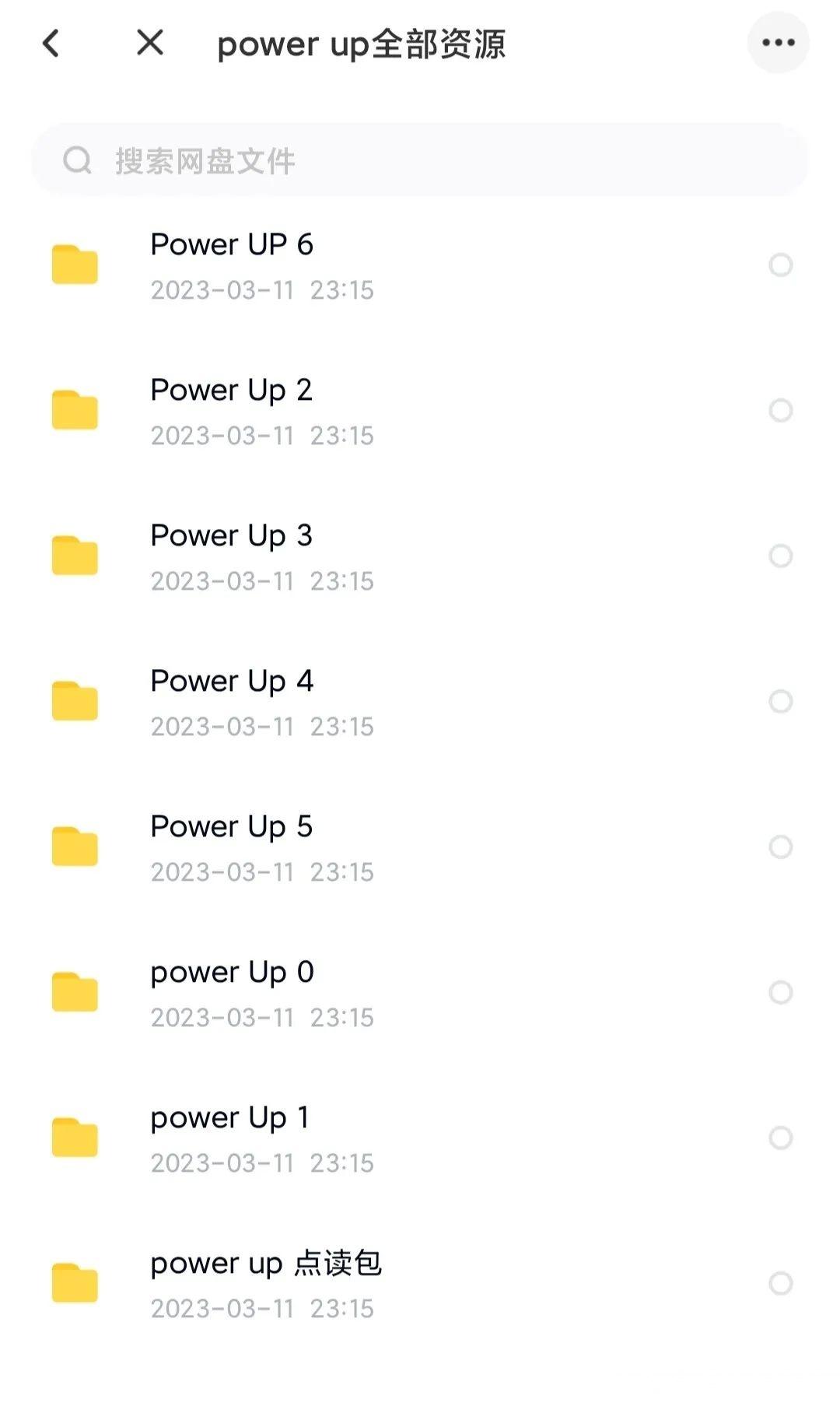Tap the back arrow to go back
The height and width of the screenshot is (1413, 840).
click(51, 44)
